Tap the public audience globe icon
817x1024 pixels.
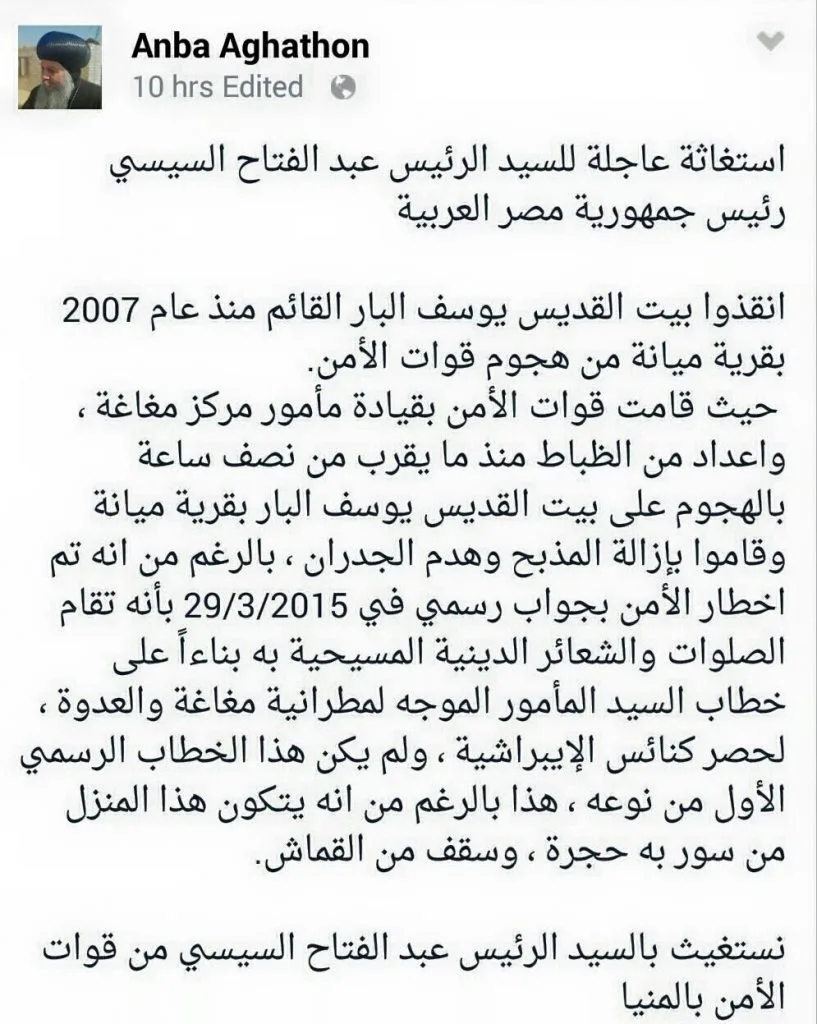pyautogui.click(x=342, y=88)
